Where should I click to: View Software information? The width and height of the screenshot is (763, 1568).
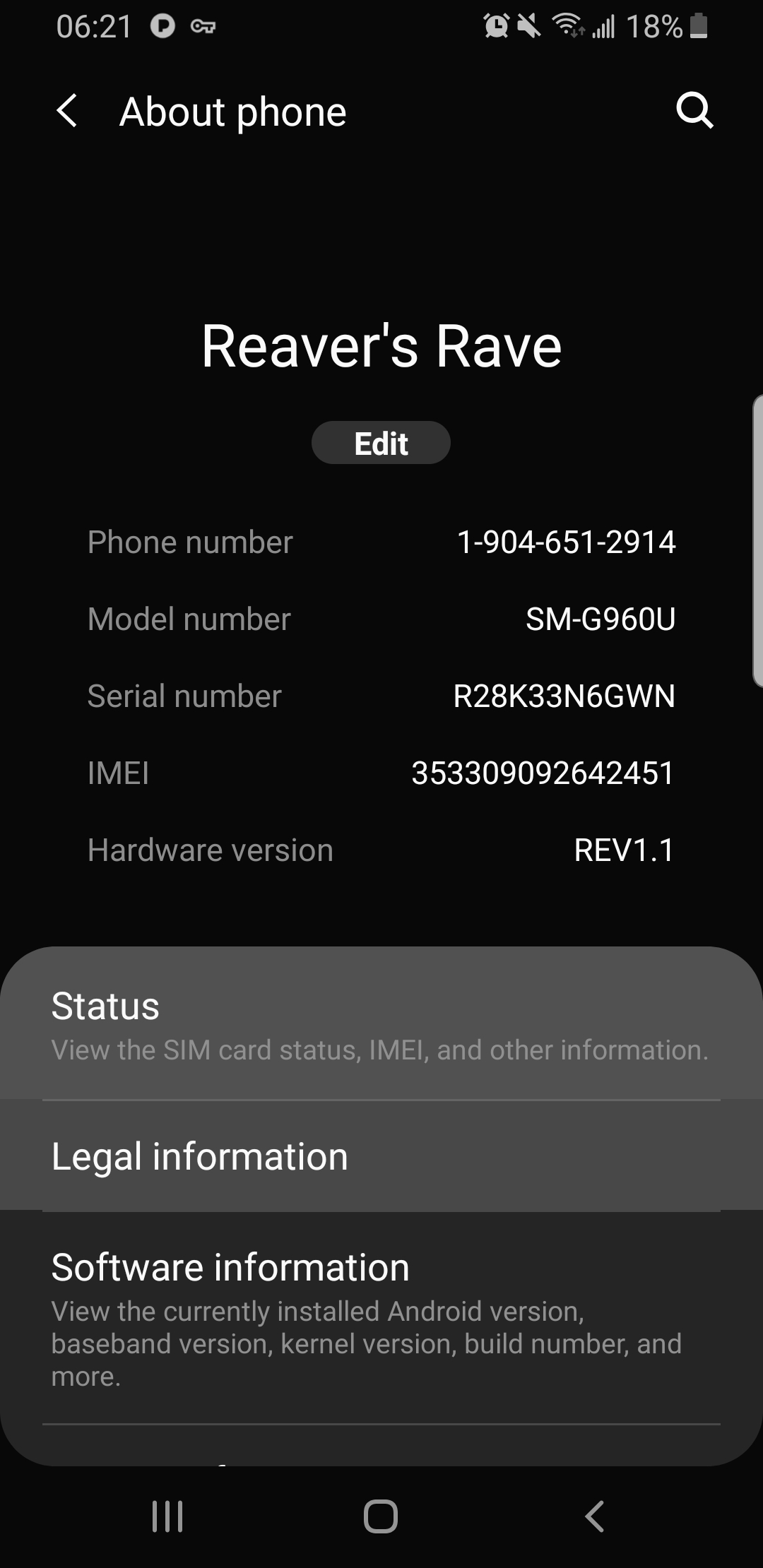pyautogui.click(x=381, y=1317)
